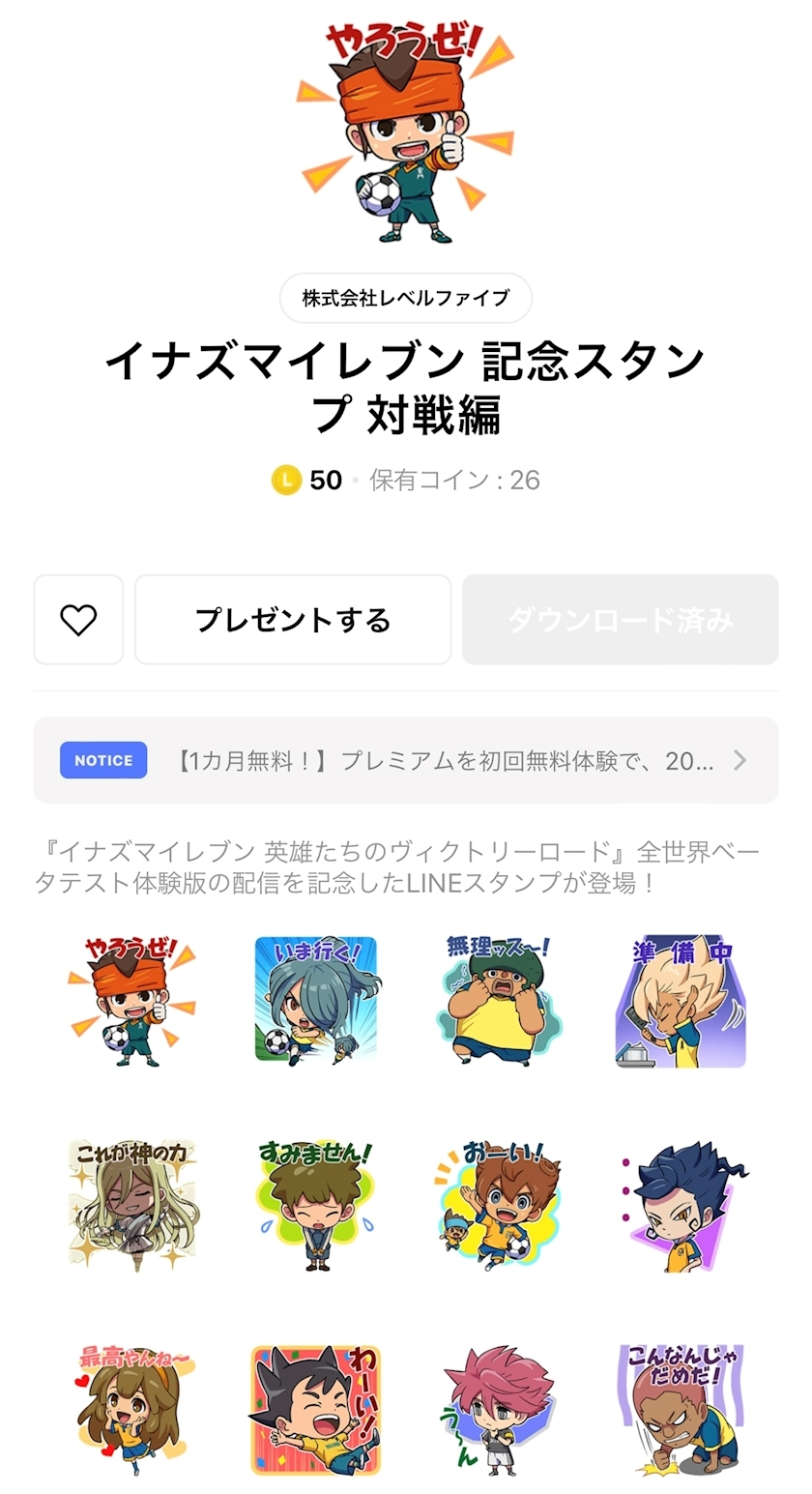This screenshot has height=1494, width=812.
Task: Preview the いま行く! sticker
Action: pos(317,1001)
